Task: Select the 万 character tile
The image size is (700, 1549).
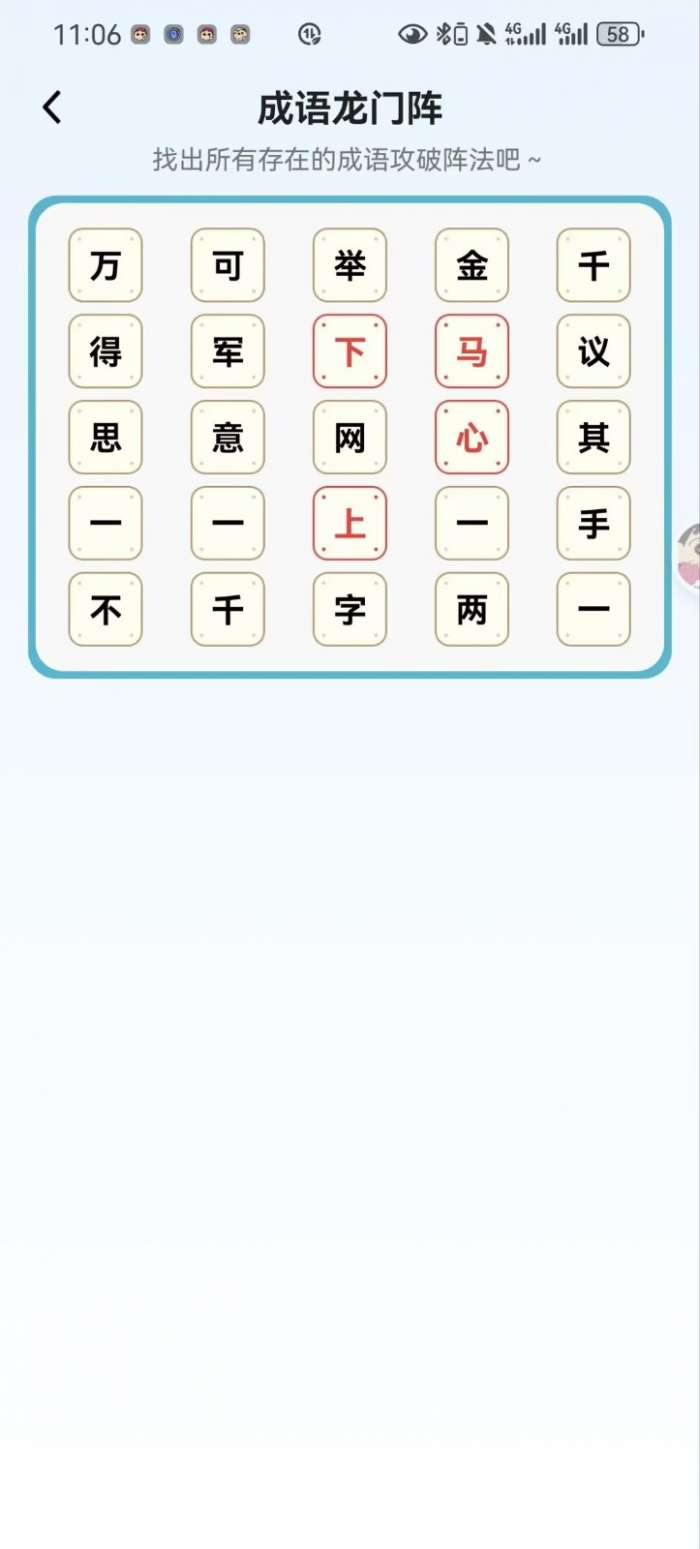Action: pyautogui.click(x=105, y=266)
